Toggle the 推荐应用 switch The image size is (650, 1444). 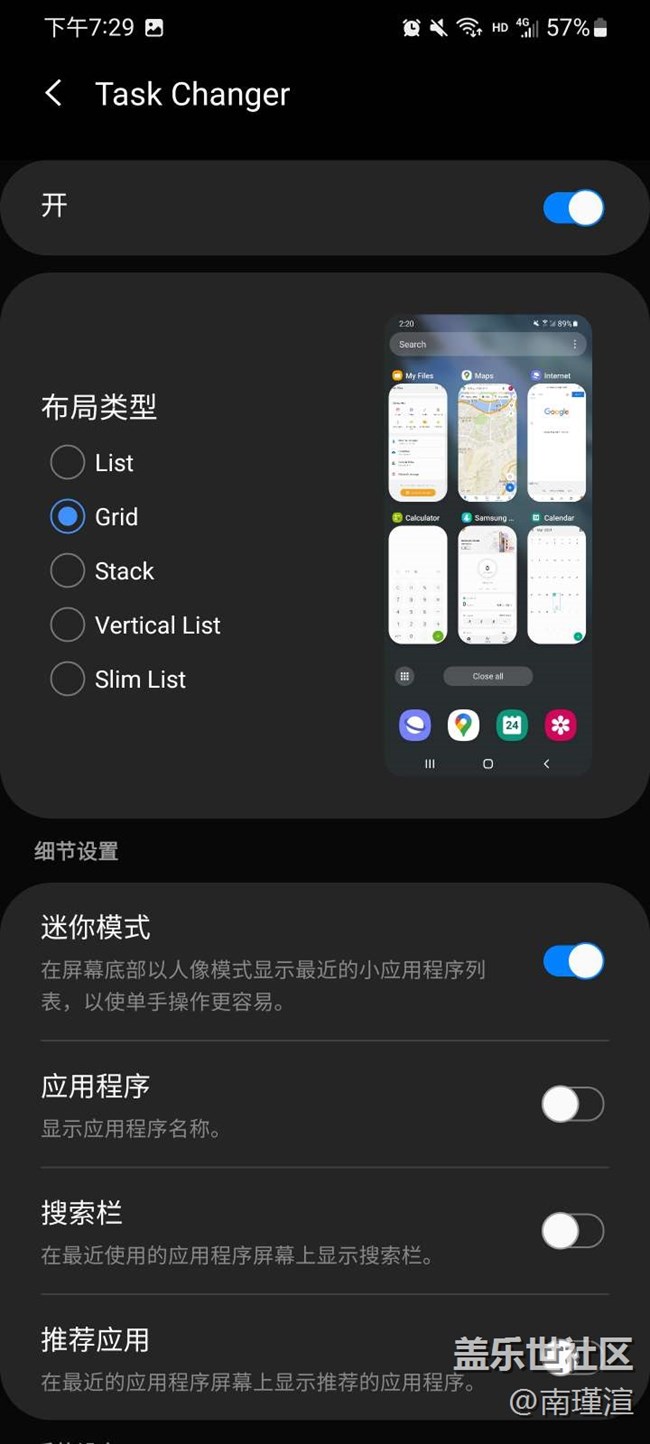click(573, 1357)
